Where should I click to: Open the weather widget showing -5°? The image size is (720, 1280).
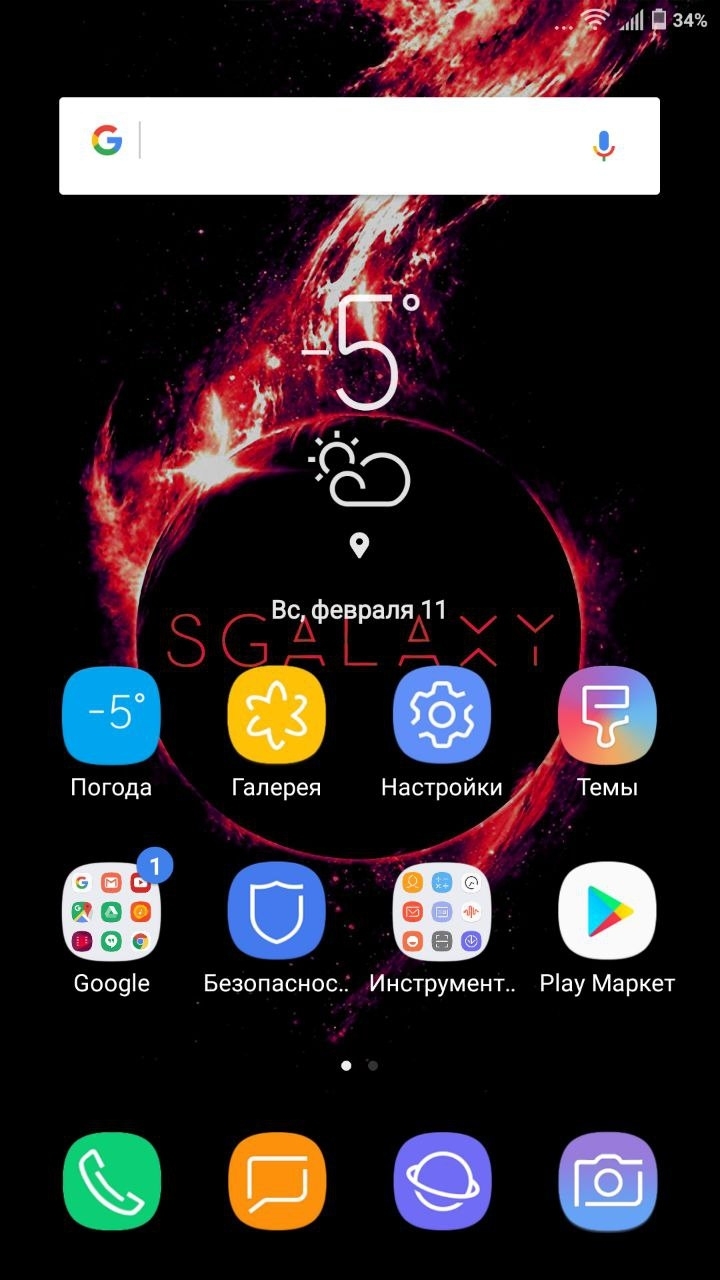(360, 400)
